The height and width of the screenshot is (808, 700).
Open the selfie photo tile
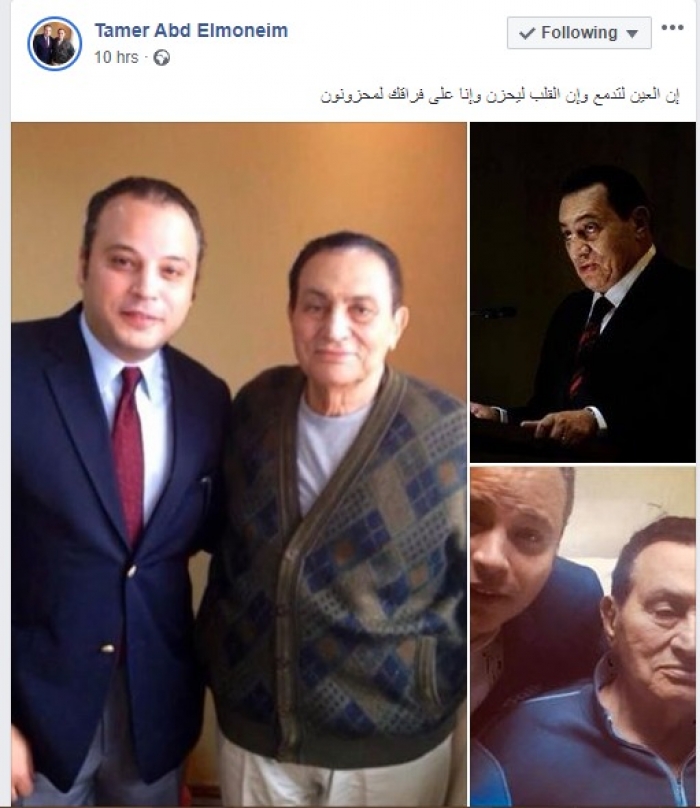click(582, 636)
